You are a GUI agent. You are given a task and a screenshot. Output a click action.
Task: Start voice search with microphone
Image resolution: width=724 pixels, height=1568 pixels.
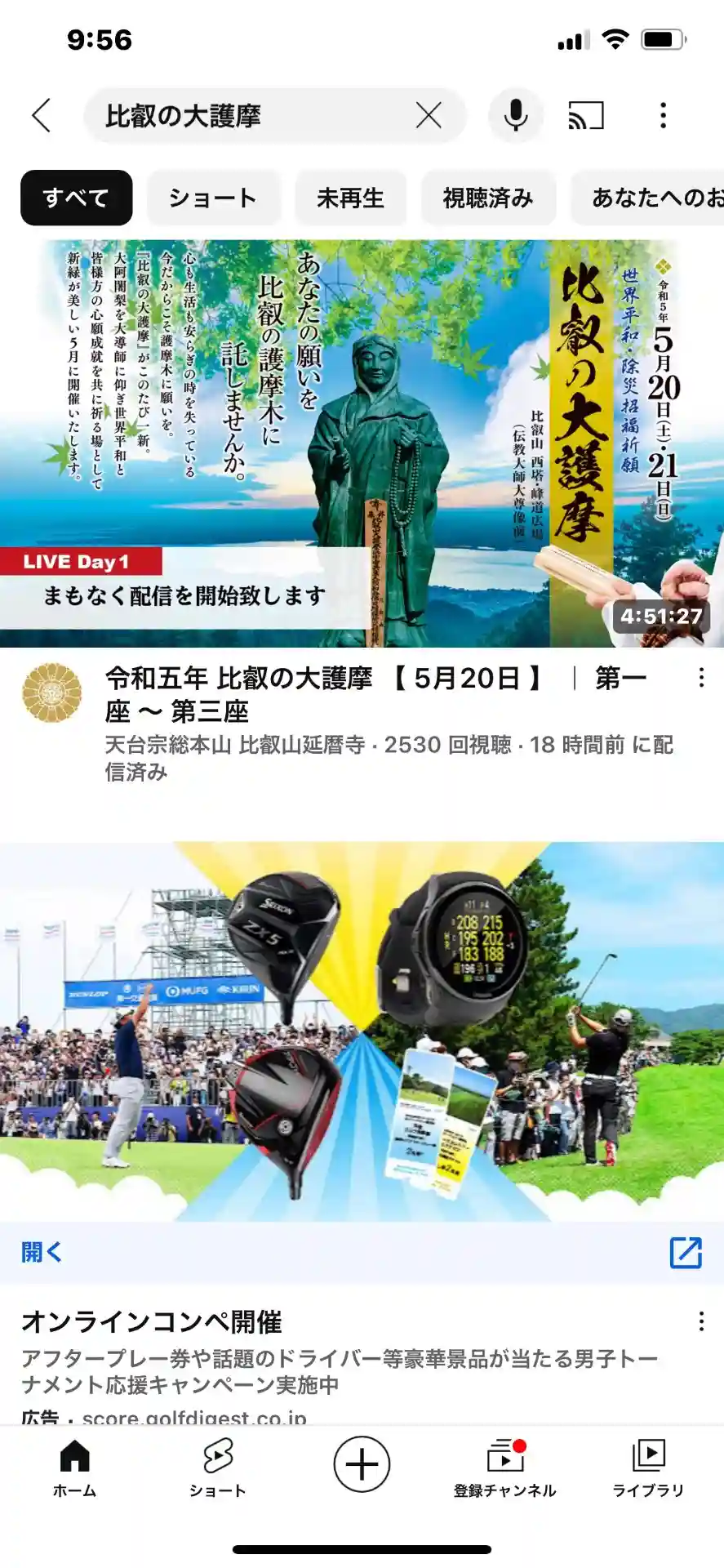515,116
